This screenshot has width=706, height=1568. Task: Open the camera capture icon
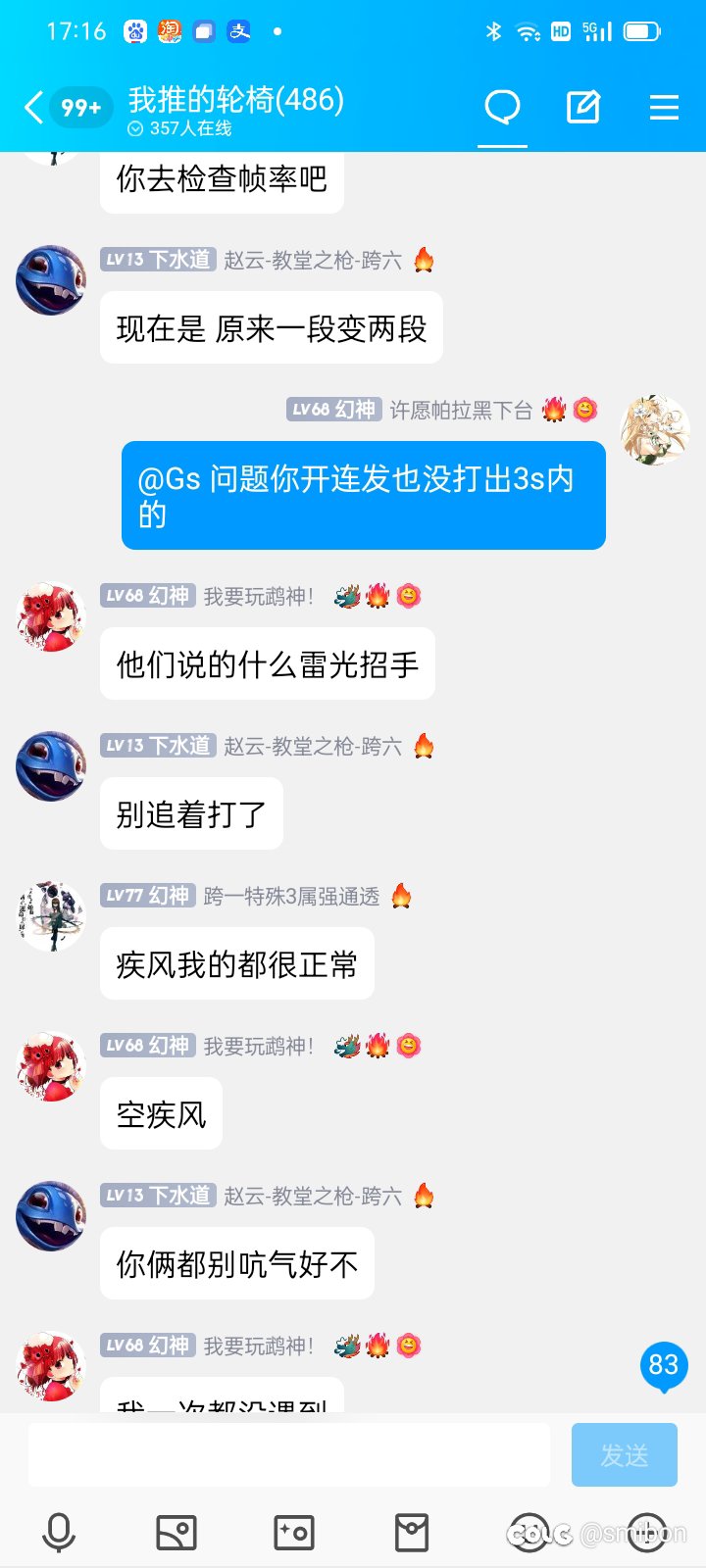294,1533
